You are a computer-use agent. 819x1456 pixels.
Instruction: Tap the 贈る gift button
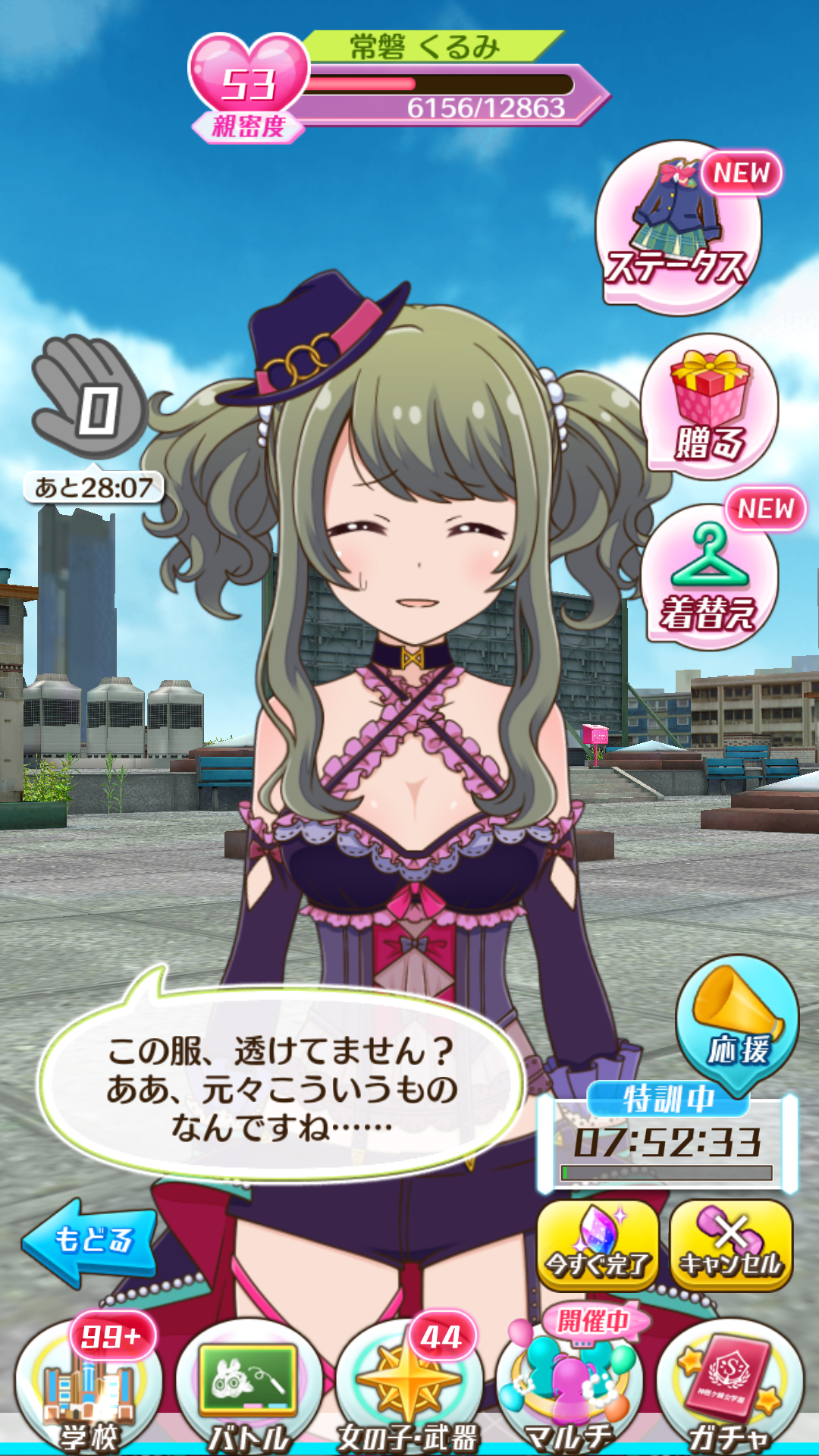(x=709, y=407)
